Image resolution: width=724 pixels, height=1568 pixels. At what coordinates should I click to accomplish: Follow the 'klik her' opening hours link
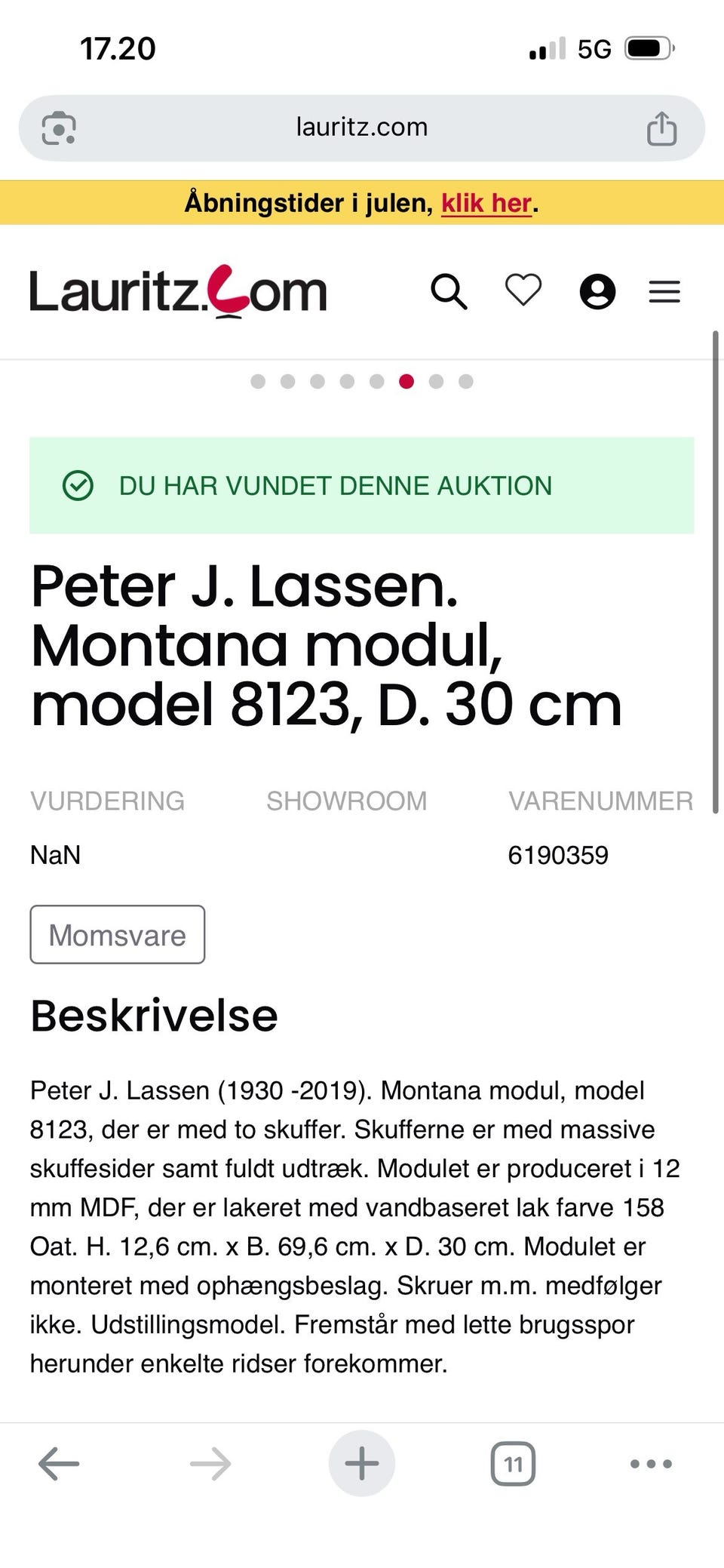(x=486, y=203)
